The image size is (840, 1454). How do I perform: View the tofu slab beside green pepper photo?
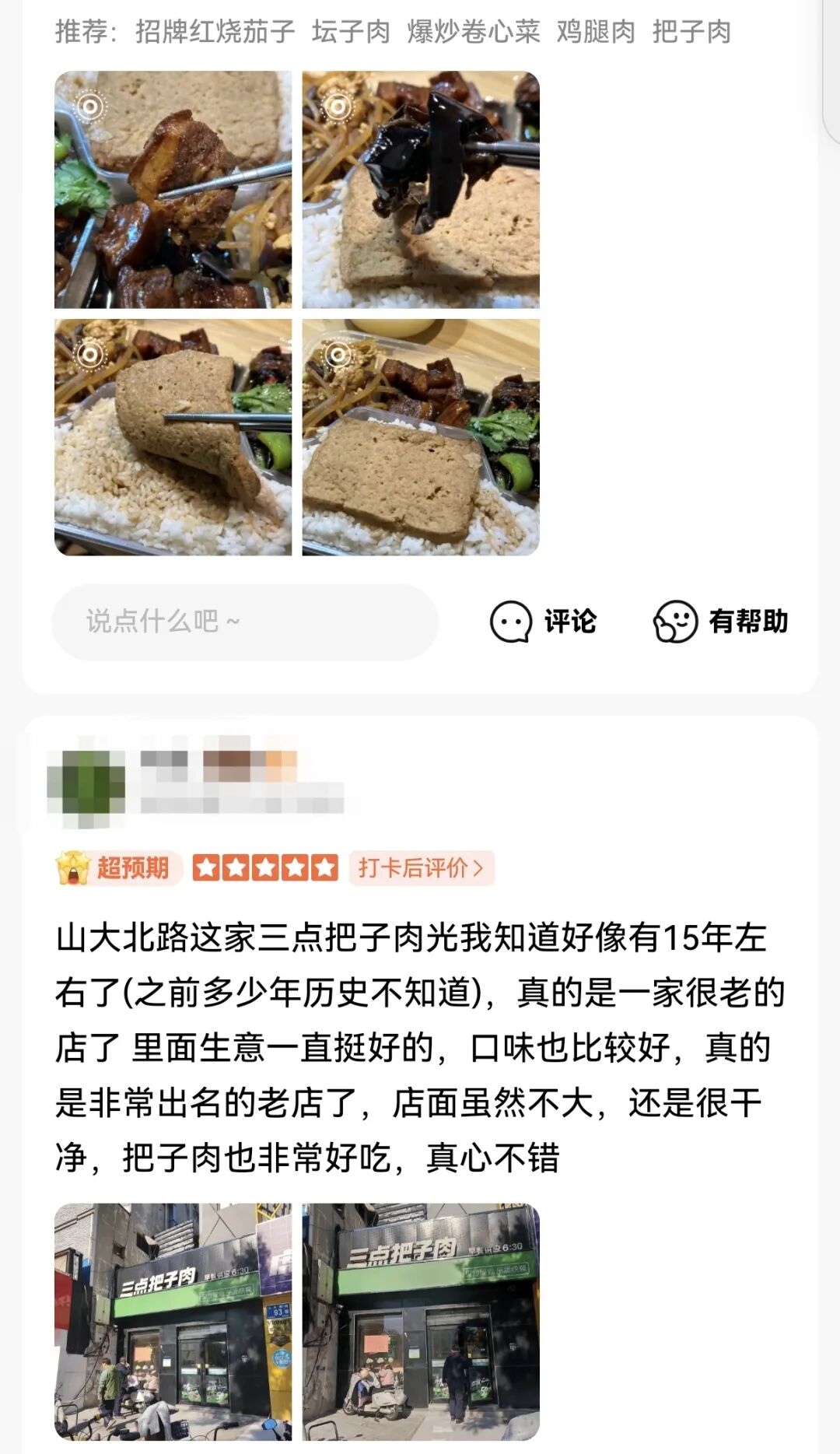pyautogui.click(x=421, y=437)
